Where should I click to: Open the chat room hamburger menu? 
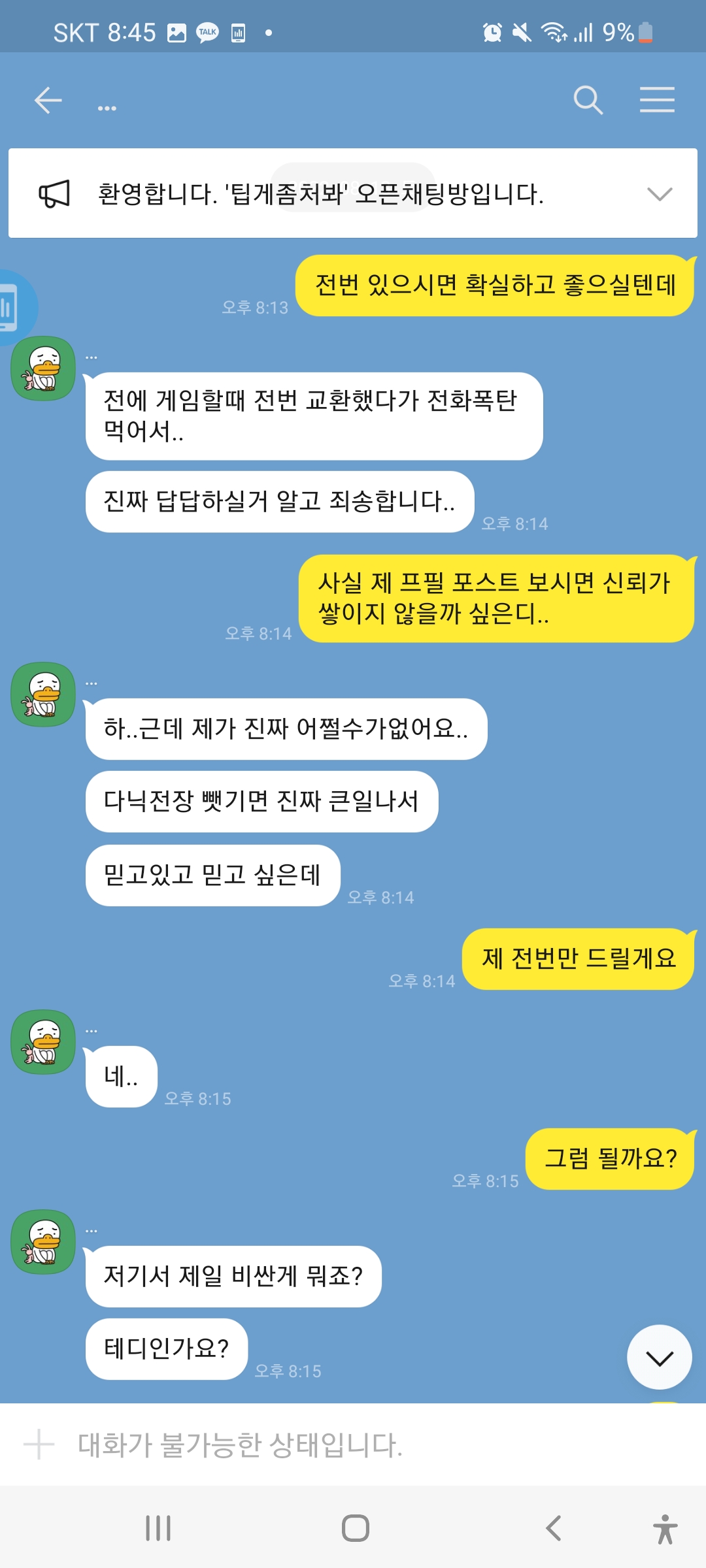click(x=656, y=100)
